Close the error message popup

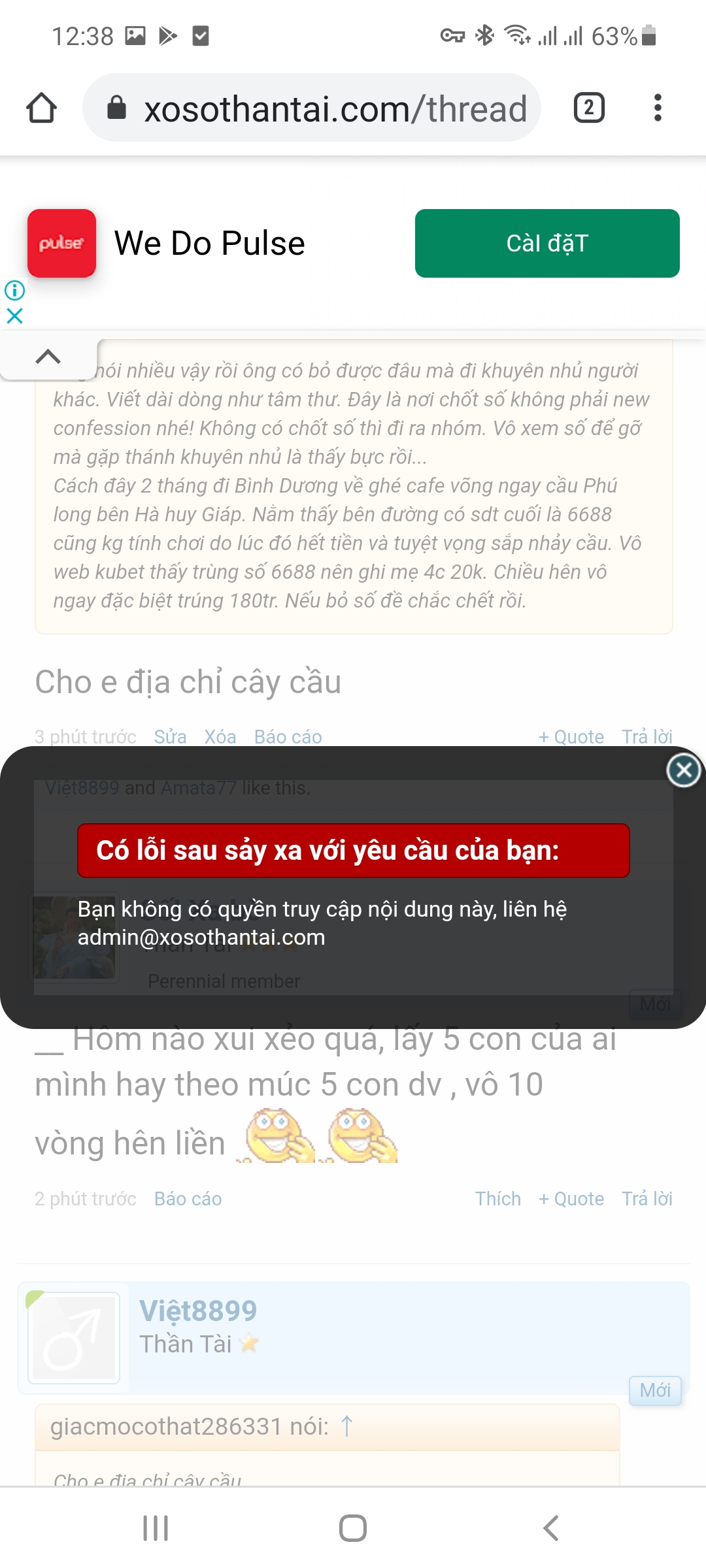click(683, 770)
